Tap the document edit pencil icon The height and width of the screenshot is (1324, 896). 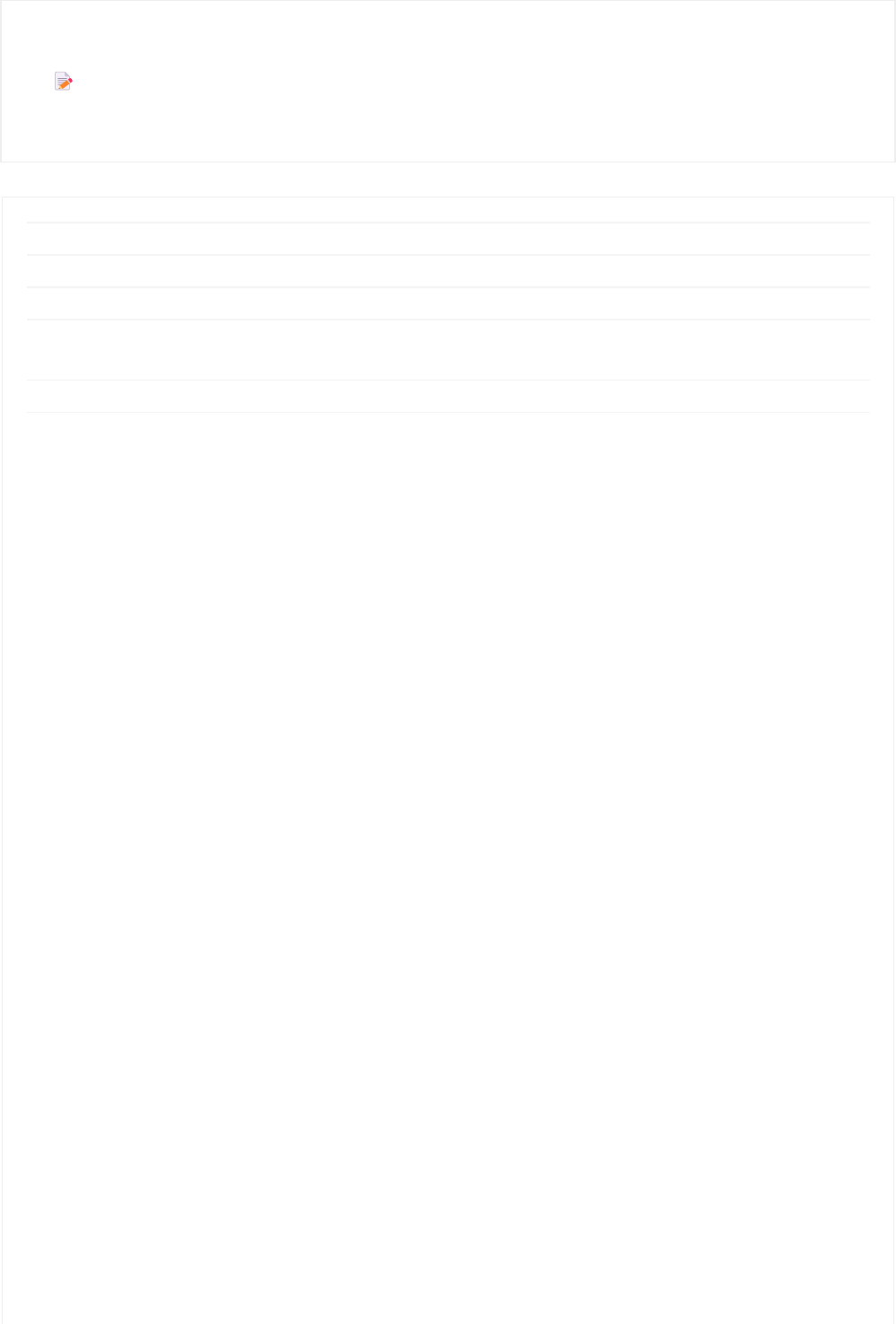point(63,82)
